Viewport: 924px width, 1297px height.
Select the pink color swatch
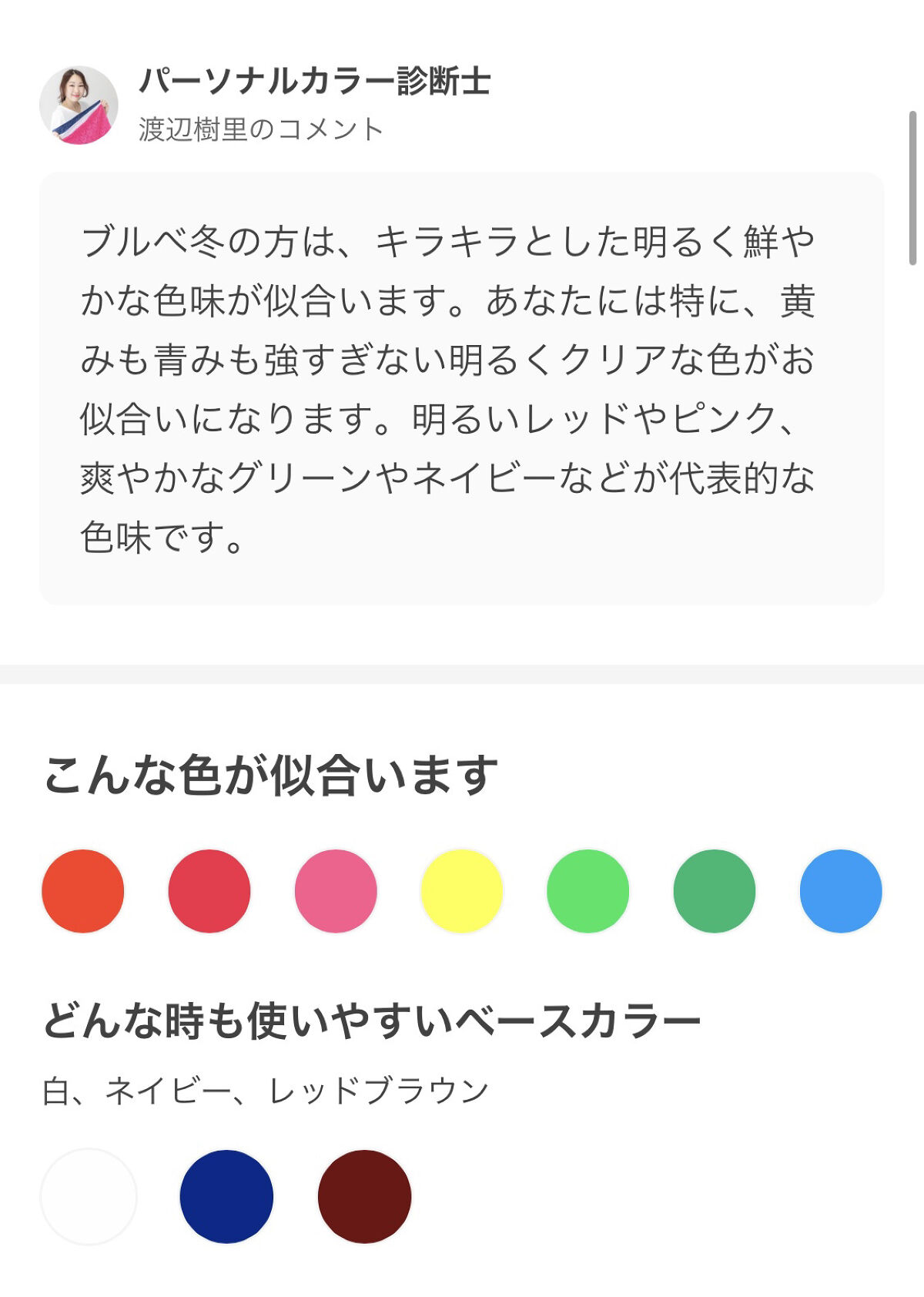(x=336, y=891)
